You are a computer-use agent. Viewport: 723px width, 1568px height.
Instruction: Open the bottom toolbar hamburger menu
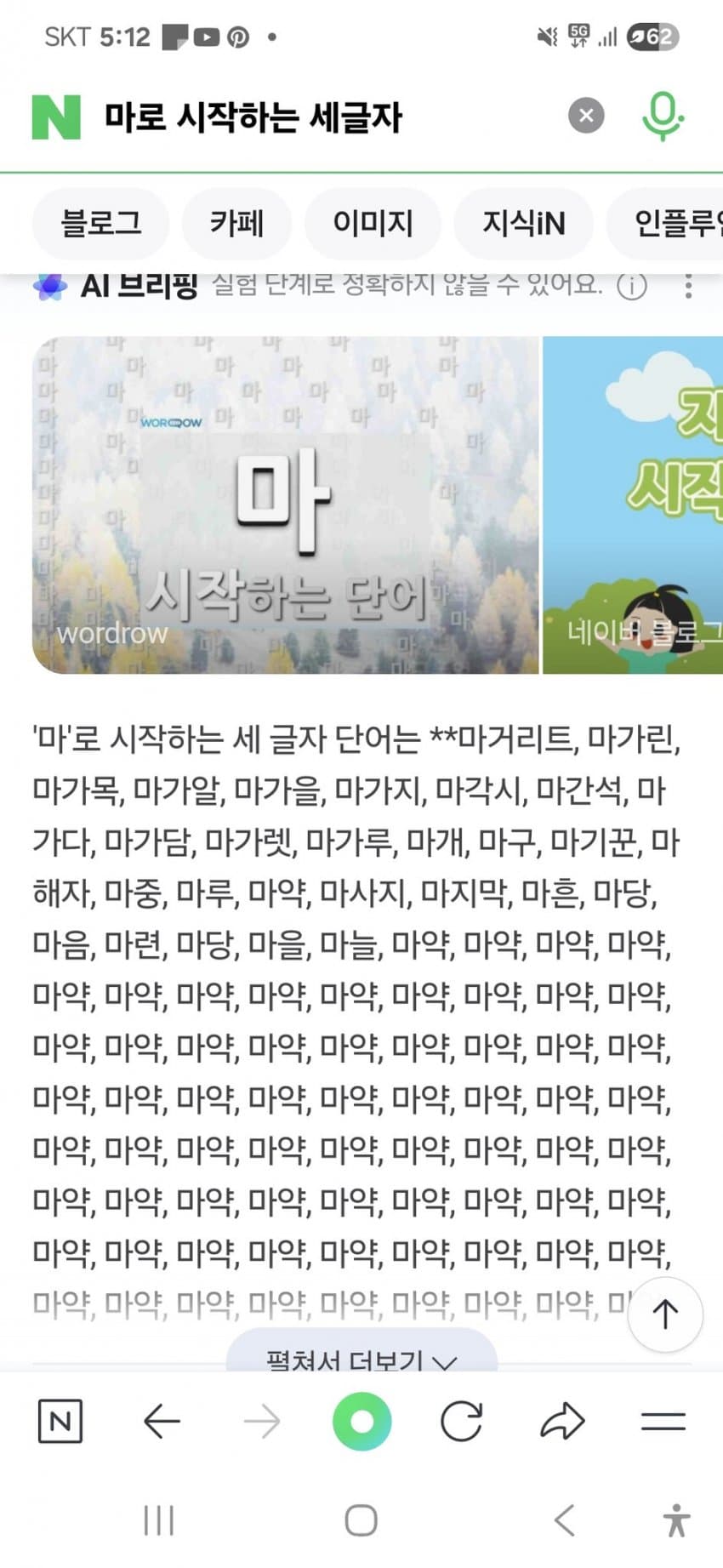click(x=663, y=1421)
